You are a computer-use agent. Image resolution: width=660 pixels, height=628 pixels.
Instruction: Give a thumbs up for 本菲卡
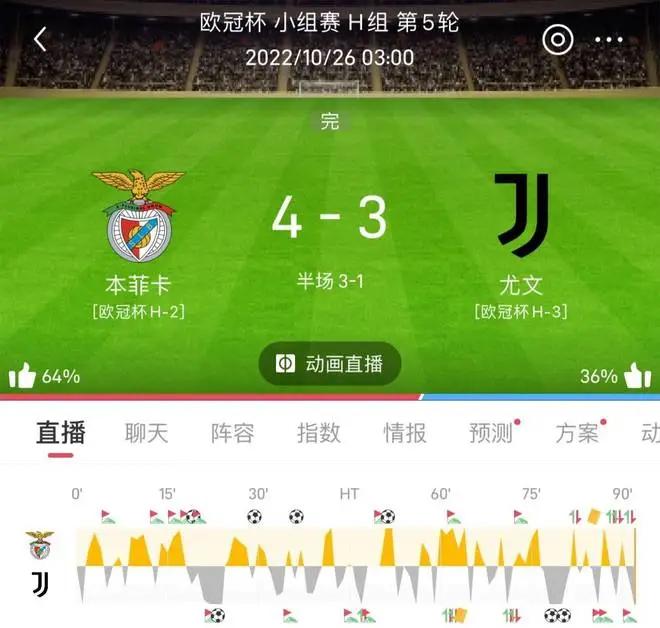[23, 376]
